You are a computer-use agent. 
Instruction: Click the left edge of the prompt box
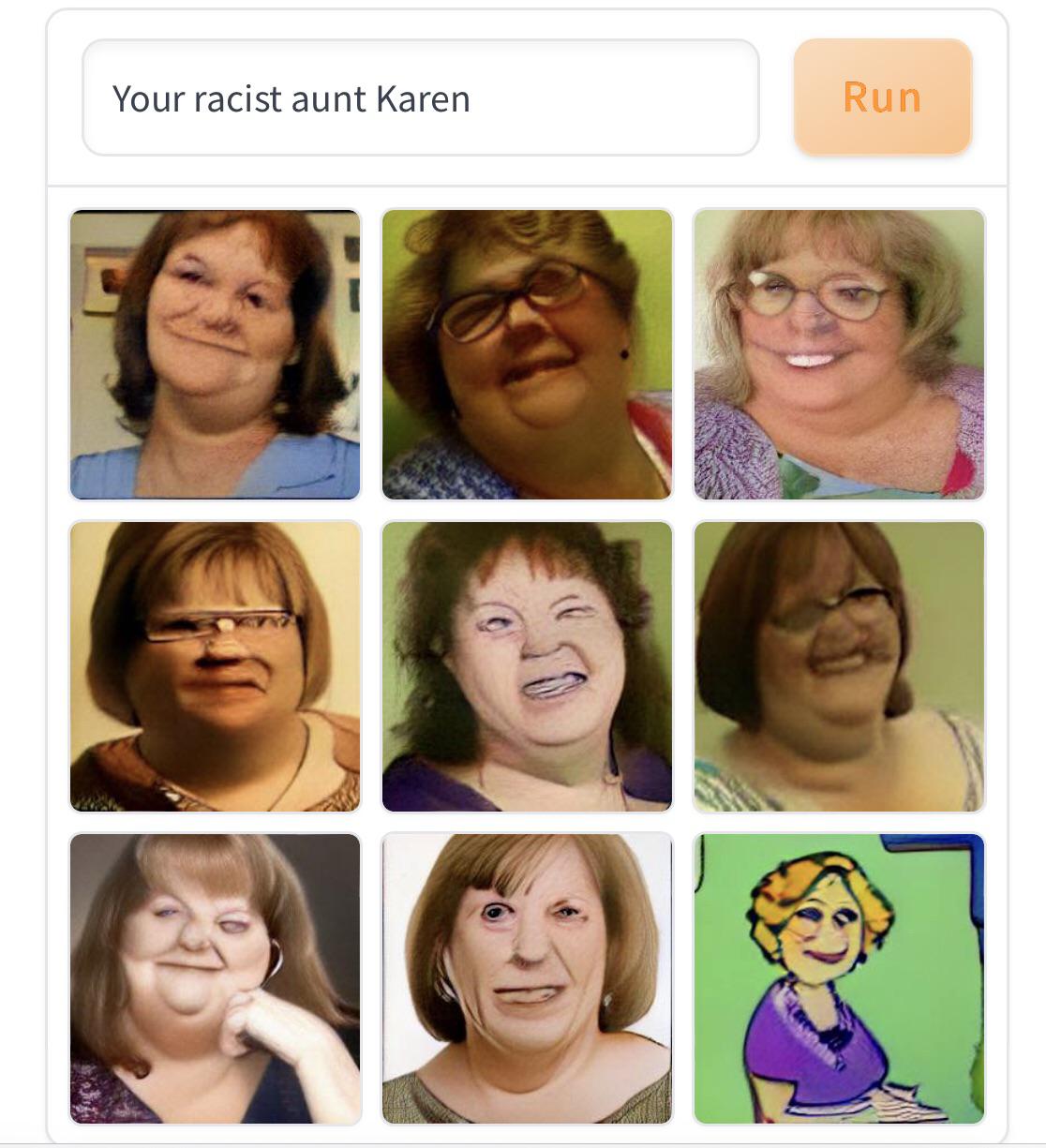pyautogui.click(x=87, y=97)
